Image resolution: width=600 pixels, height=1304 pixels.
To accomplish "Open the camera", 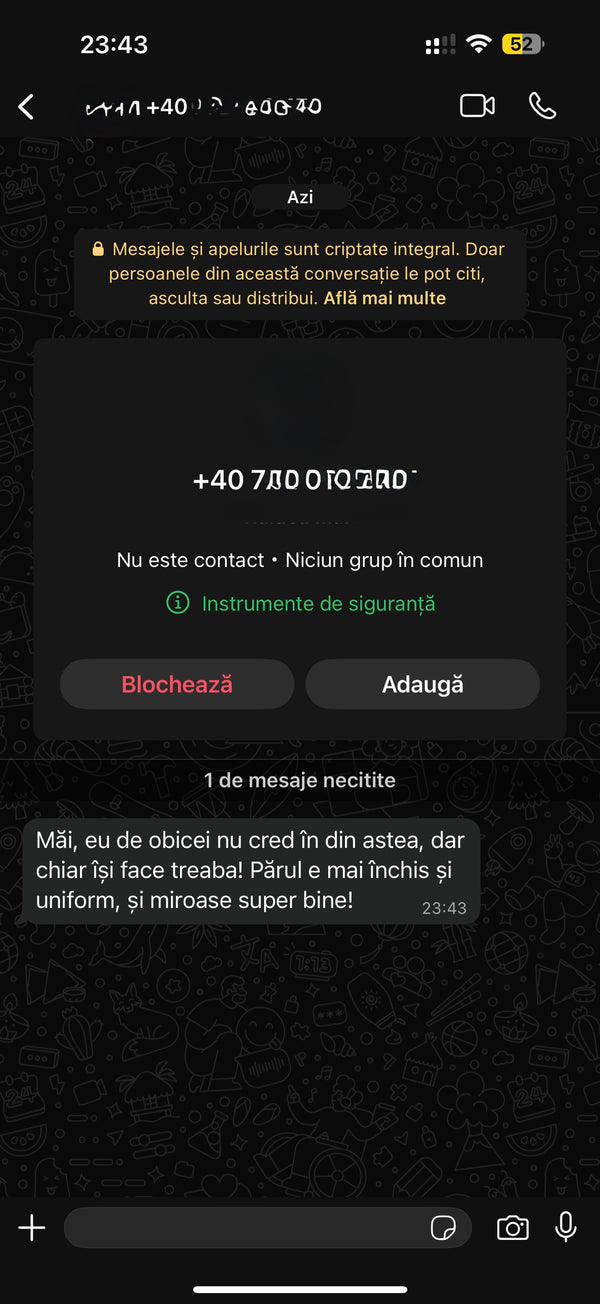I will point(512,1228).
